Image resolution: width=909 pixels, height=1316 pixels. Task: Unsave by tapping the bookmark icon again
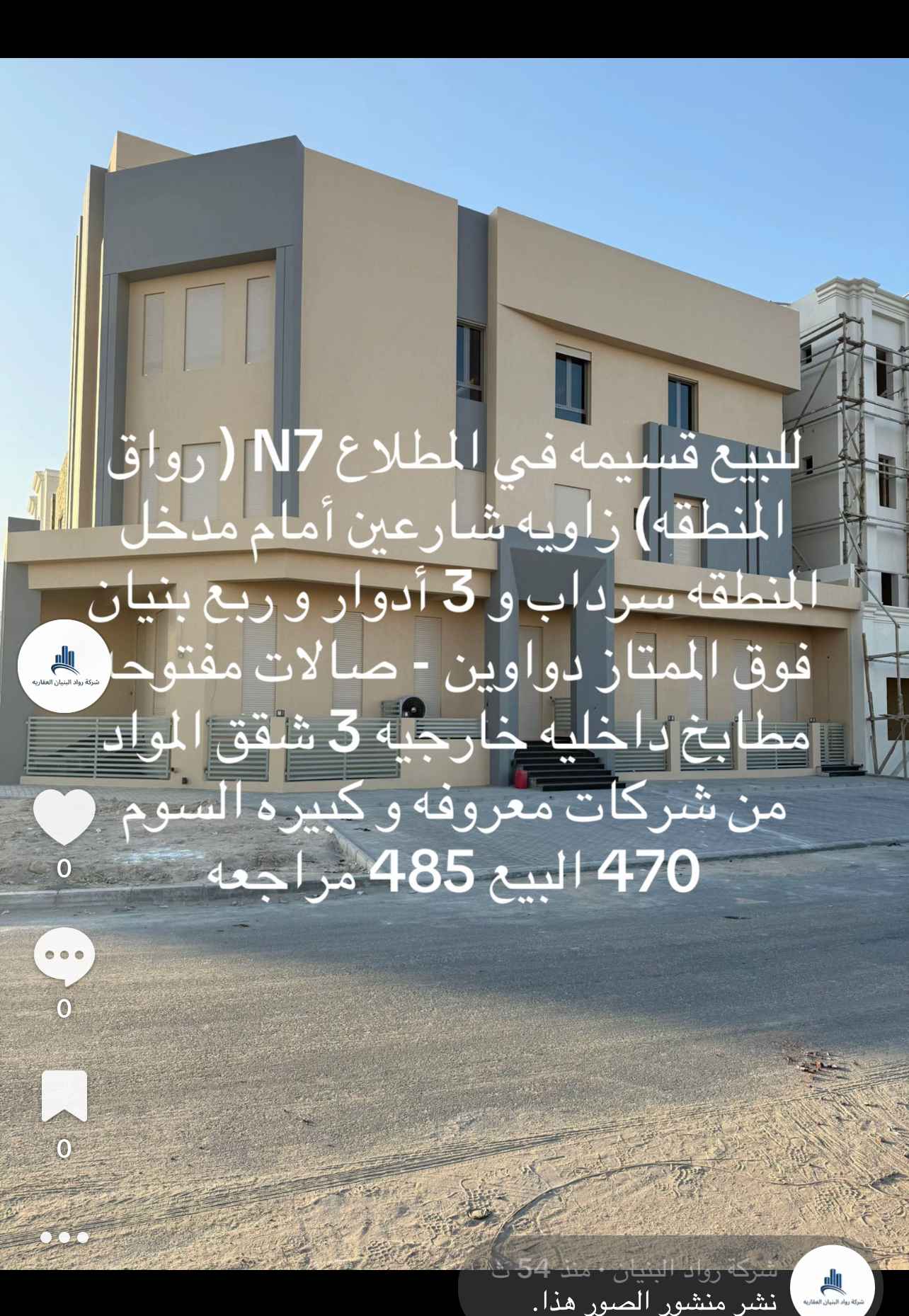coord(66,1094)
